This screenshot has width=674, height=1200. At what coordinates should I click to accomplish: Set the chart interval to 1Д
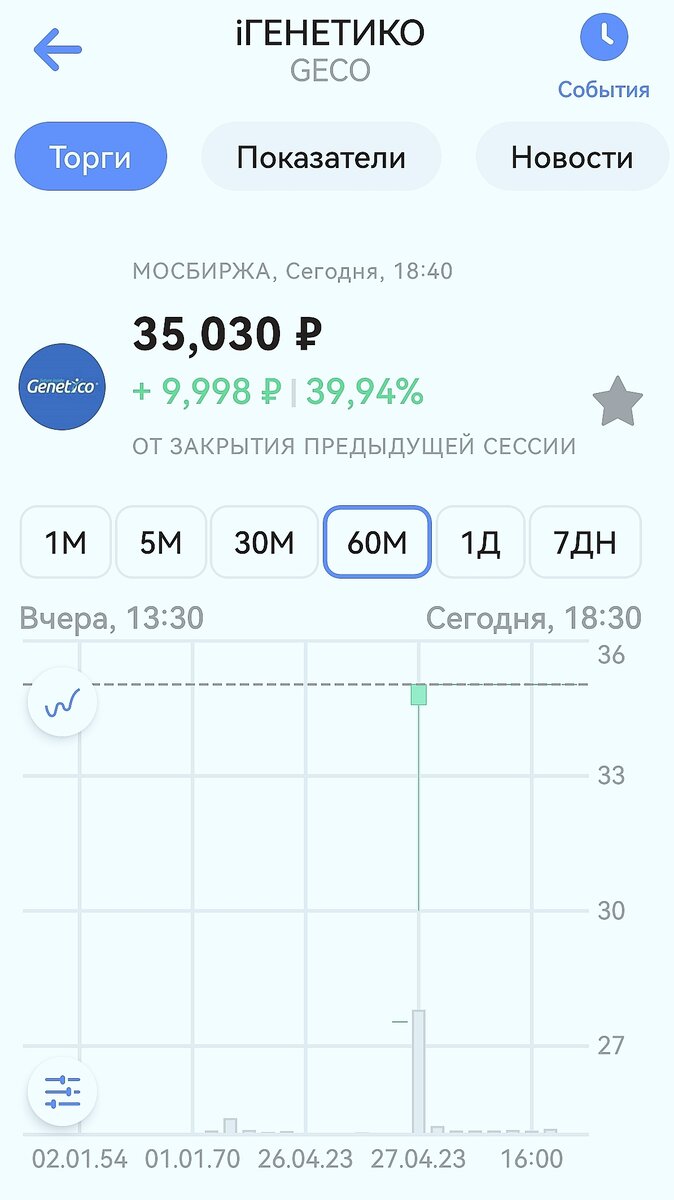click(480, 542)
